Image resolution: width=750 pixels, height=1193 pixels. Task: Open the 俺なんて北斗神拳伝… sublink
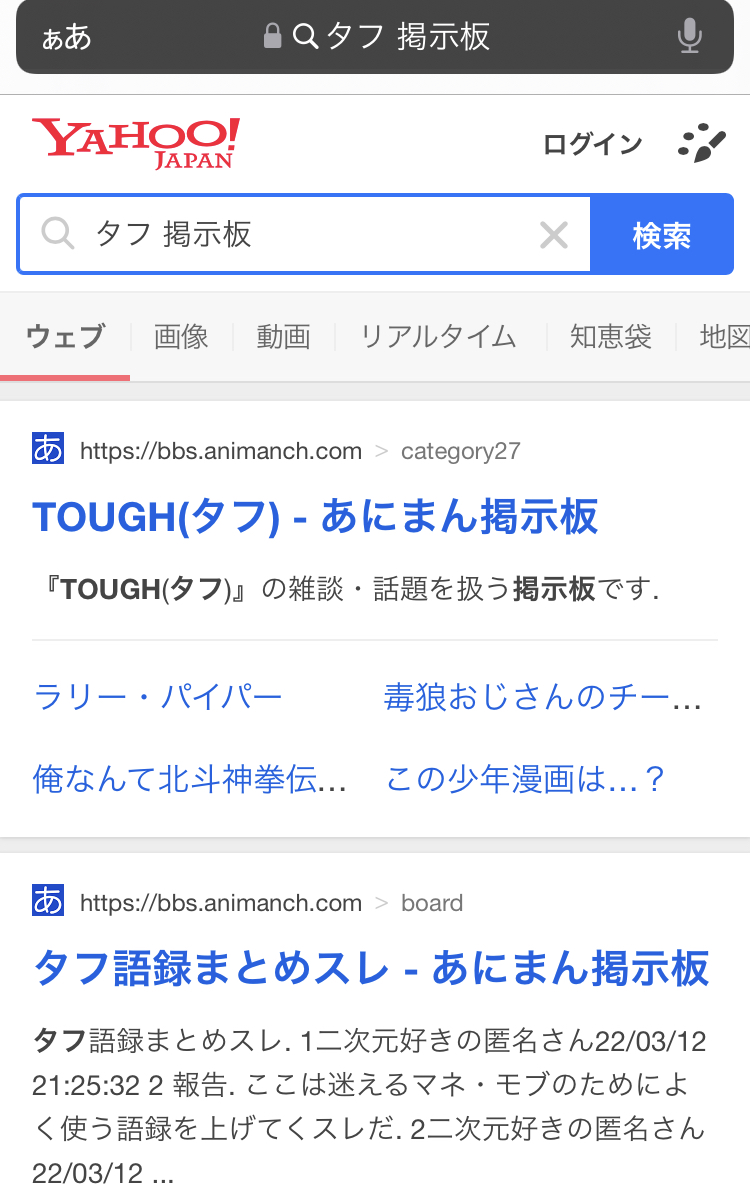tap(190, 779)
